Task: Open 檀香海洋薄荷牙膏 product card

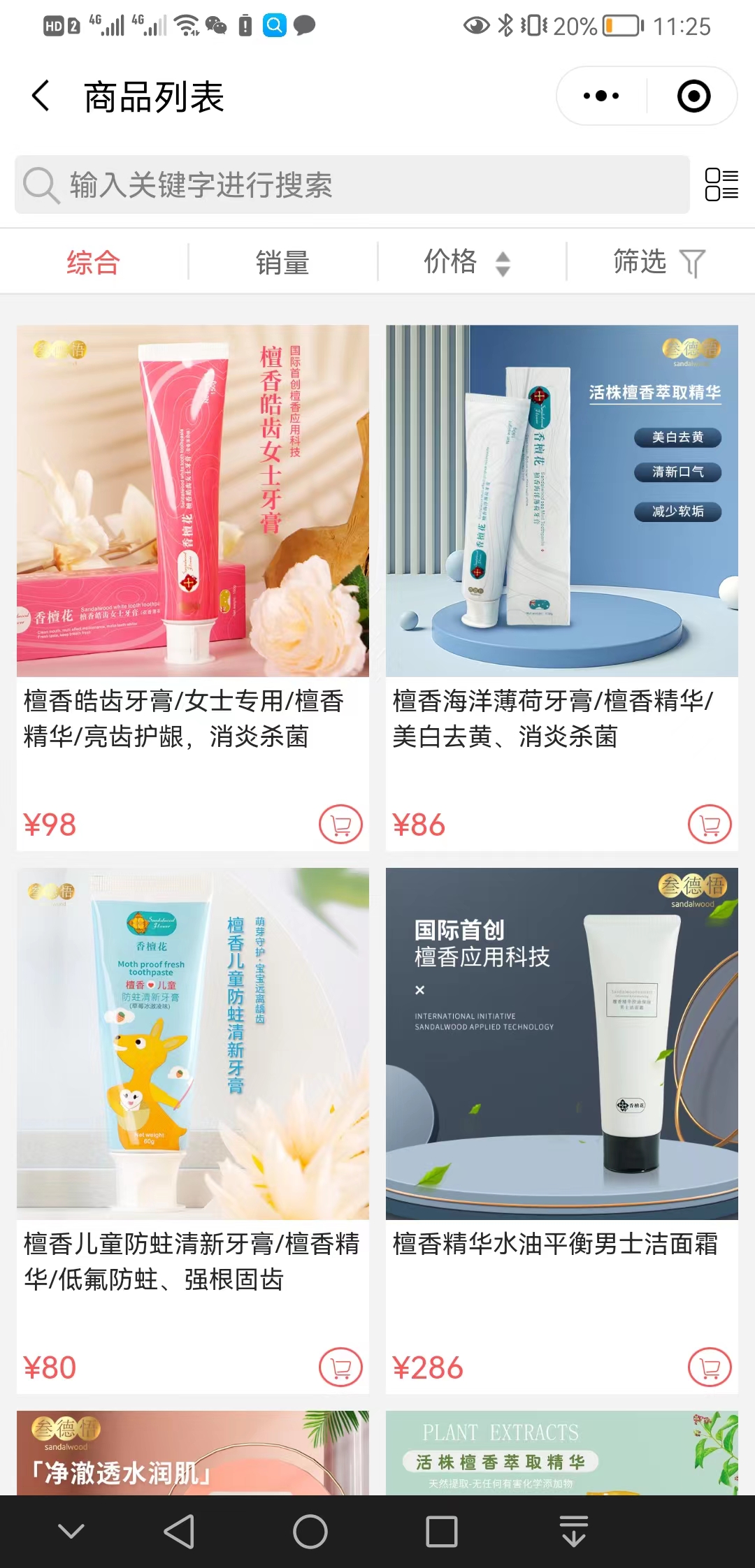Action: coord(561,501)
